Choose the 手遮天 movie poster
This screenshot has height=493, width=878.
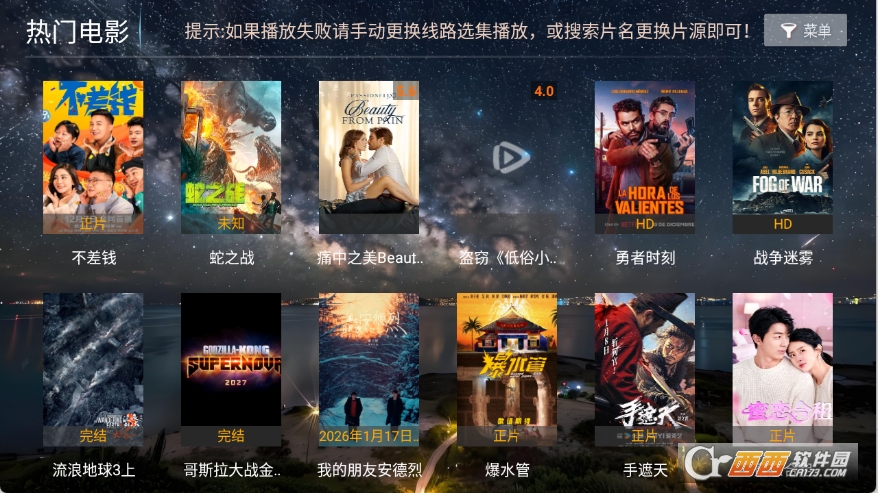645,369
